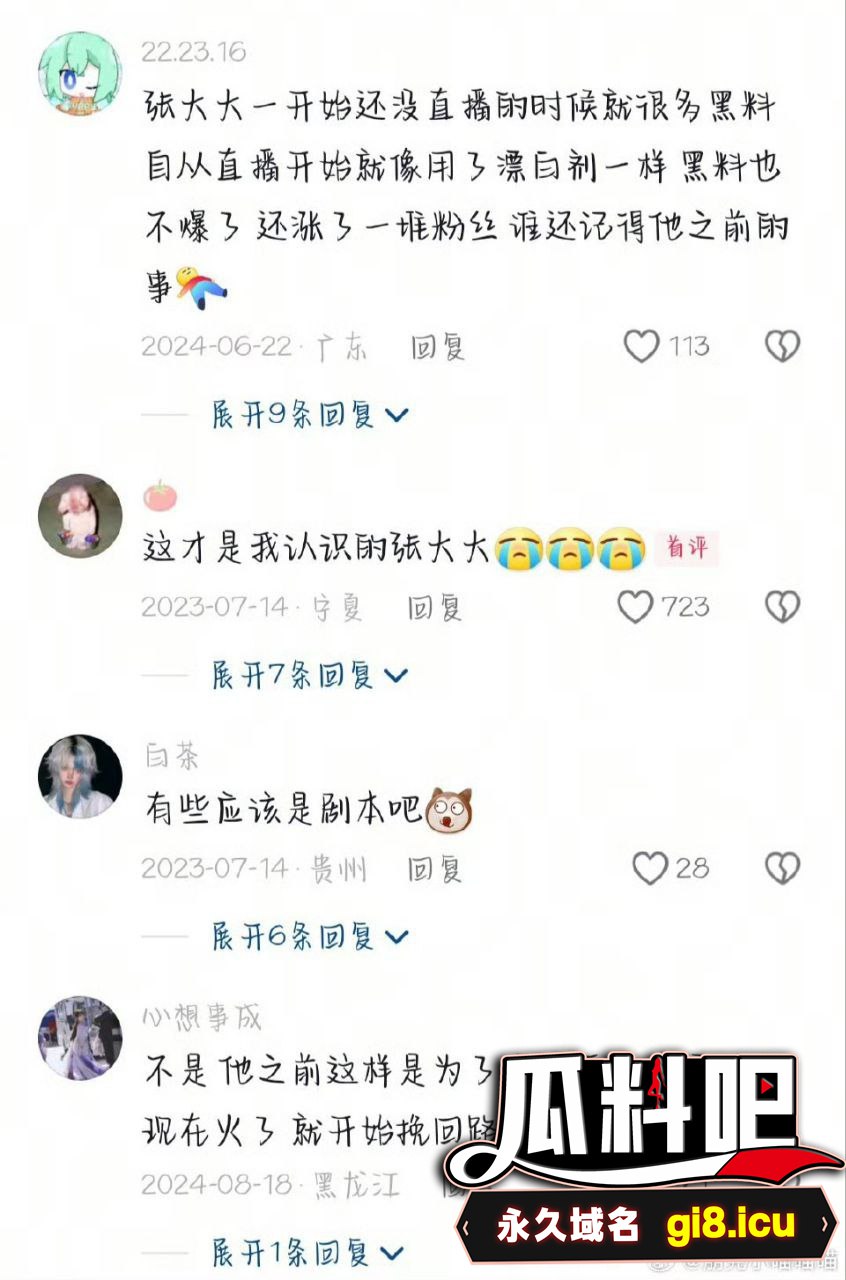The height and width of the screenshot is (1280, 846).
Task: Open the tomato-named user's avatar
Action: pos(80,516)
